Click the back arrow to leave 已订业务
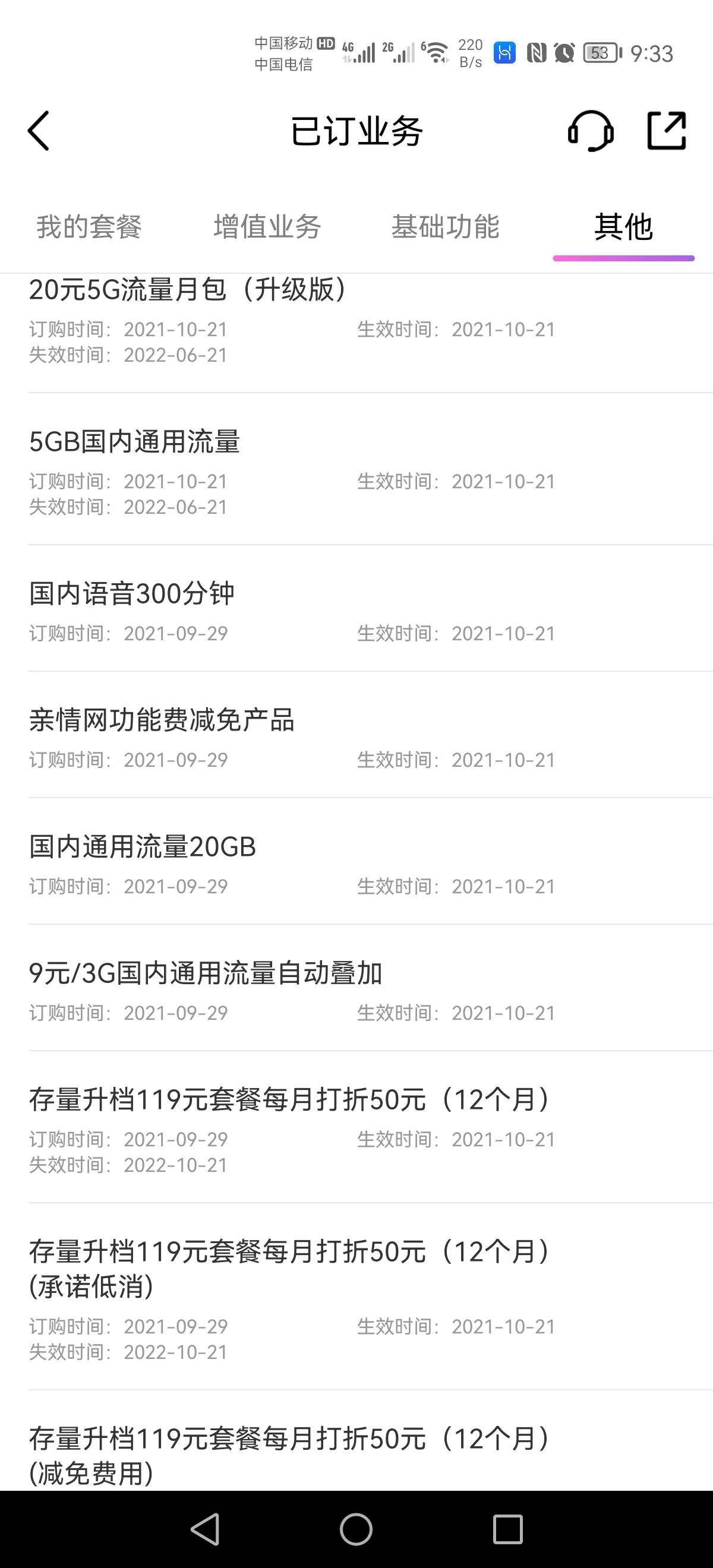The width and height of the screenshot is (713, 1568). (39, 129)
